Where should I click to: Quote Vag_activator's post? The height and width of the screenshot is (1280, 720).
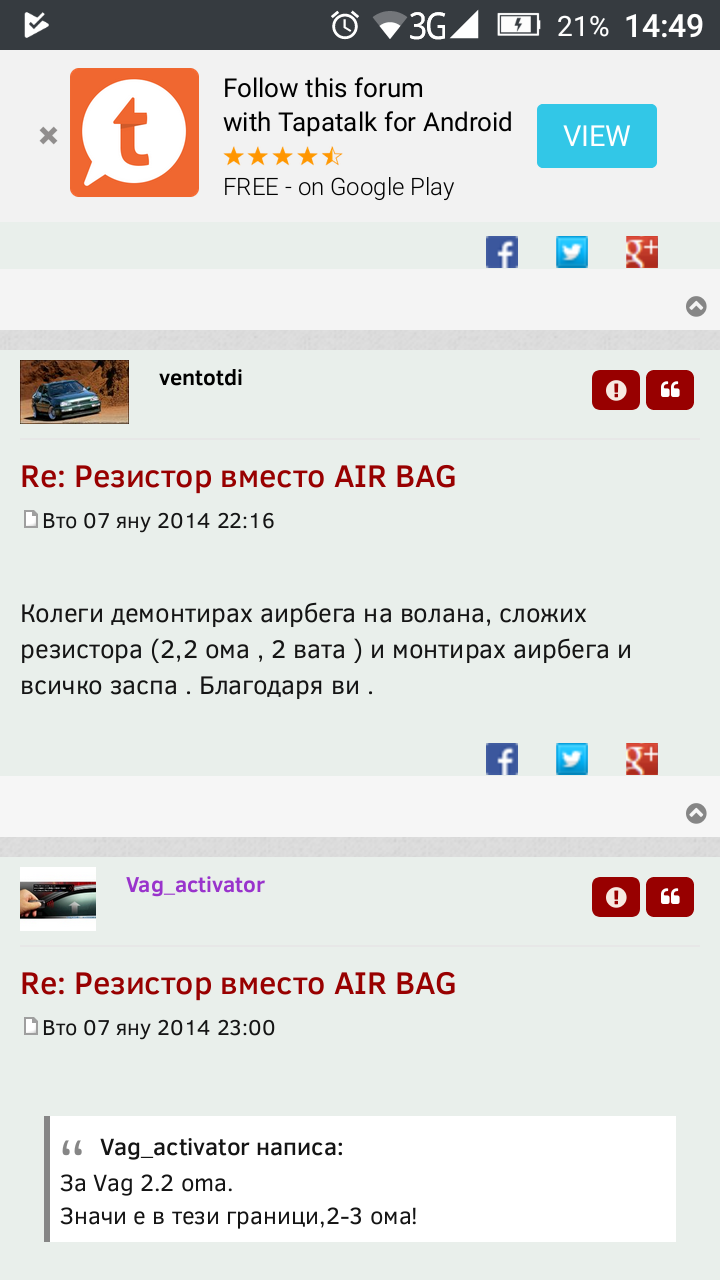[670, 897]
